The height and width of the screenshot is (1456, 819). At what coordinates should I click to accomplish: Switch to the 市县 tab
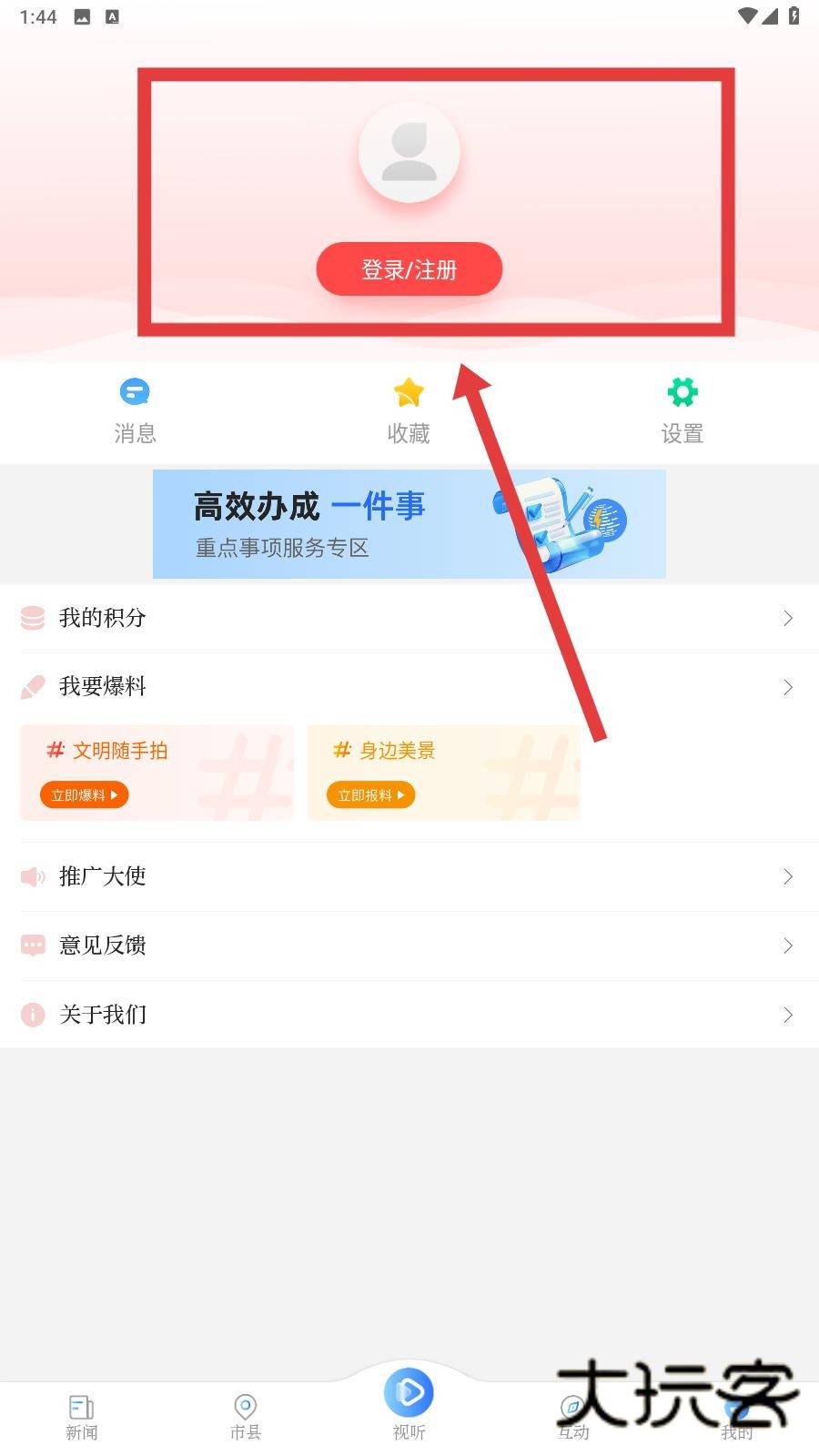[x=246, y=1417]
